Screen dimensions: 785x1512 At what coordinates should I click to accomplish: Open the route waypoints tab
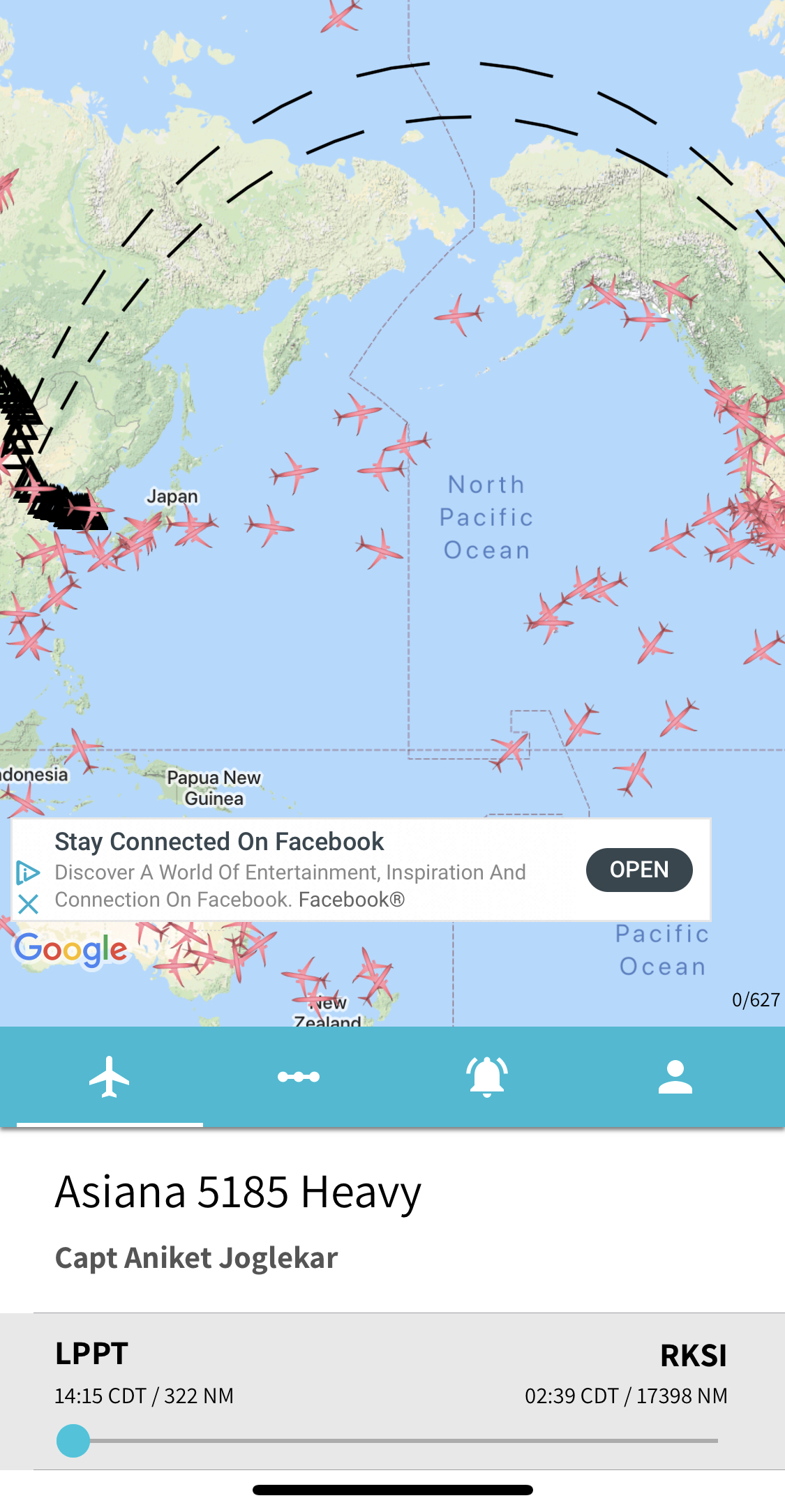tap(299, 1077)
